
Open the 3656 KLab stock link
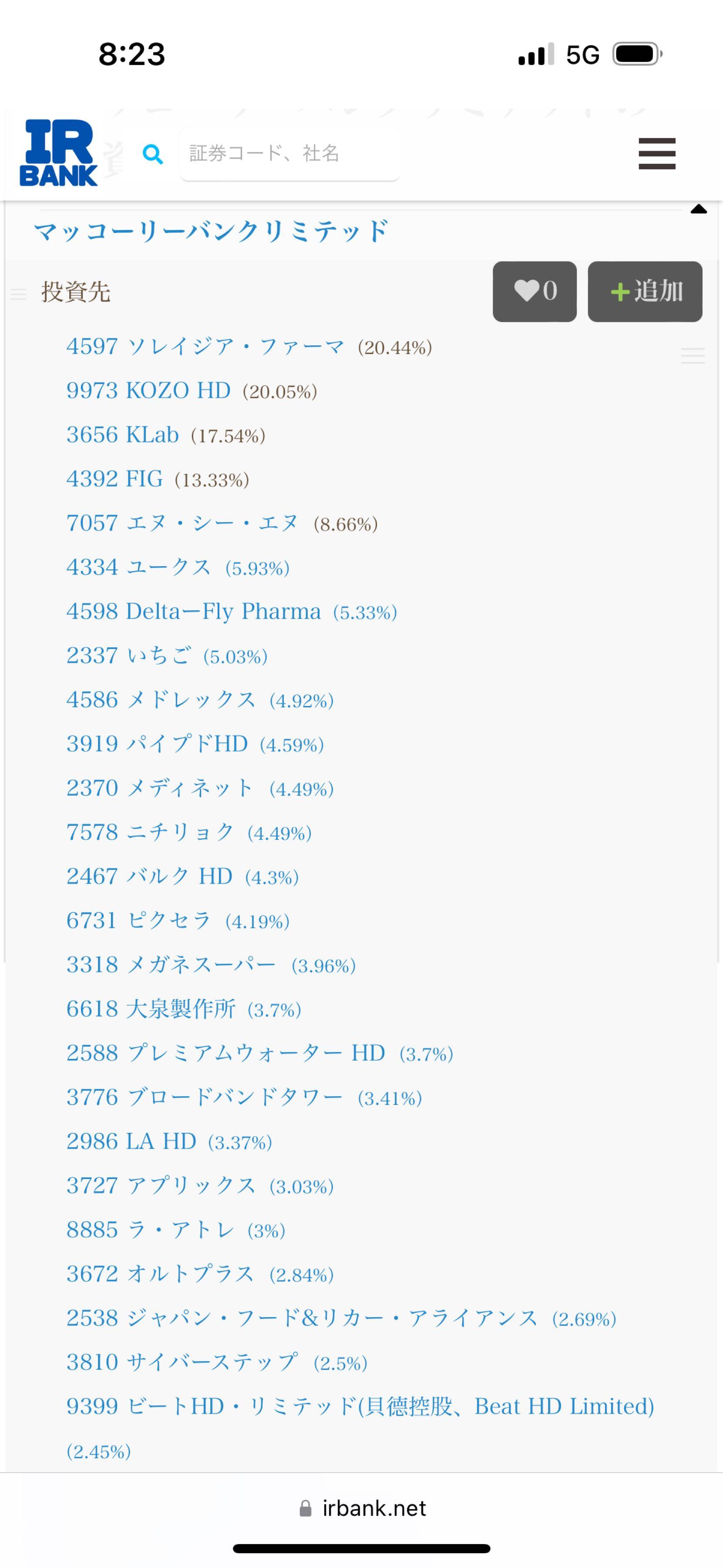(121, 435)
